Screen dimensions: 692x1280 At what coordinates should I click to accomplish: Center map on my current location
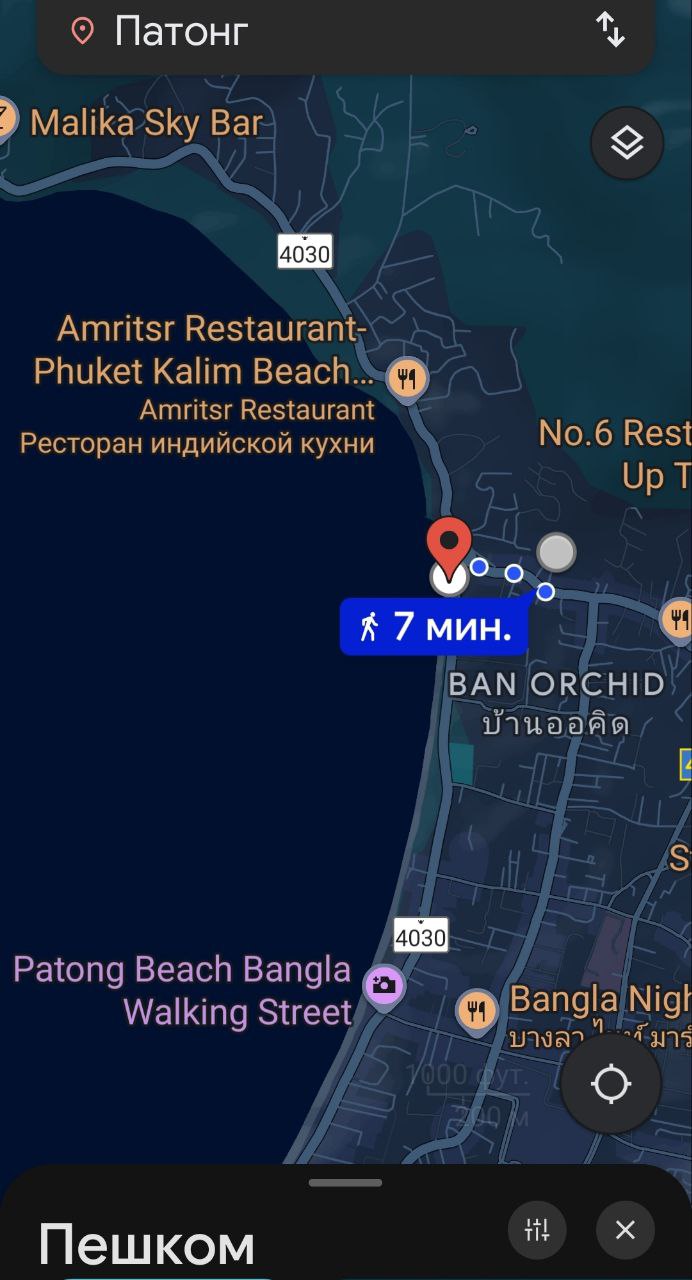(x=611, y=1084)
